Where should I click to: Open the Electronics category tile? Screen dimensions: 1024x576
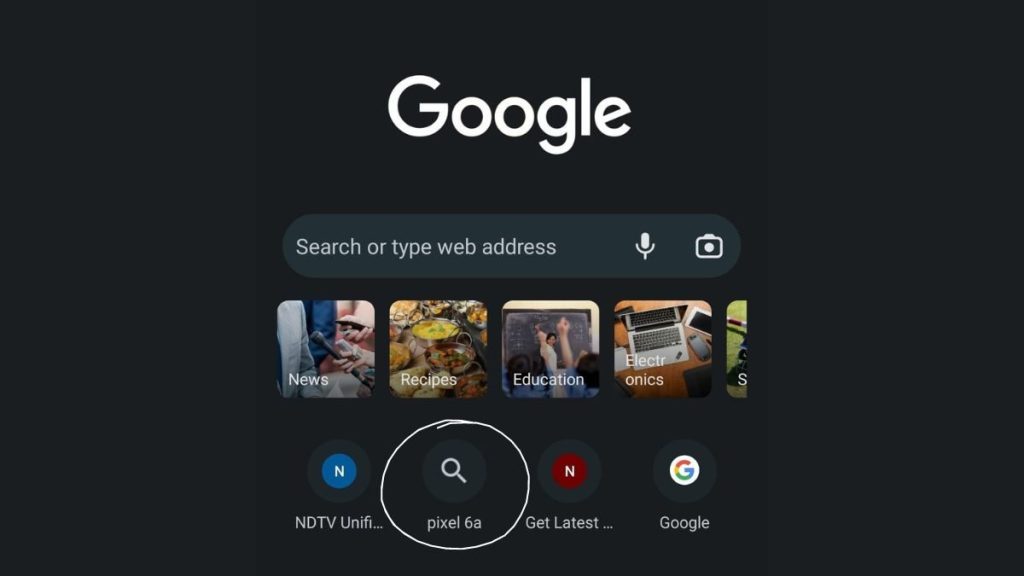[662, 349]
